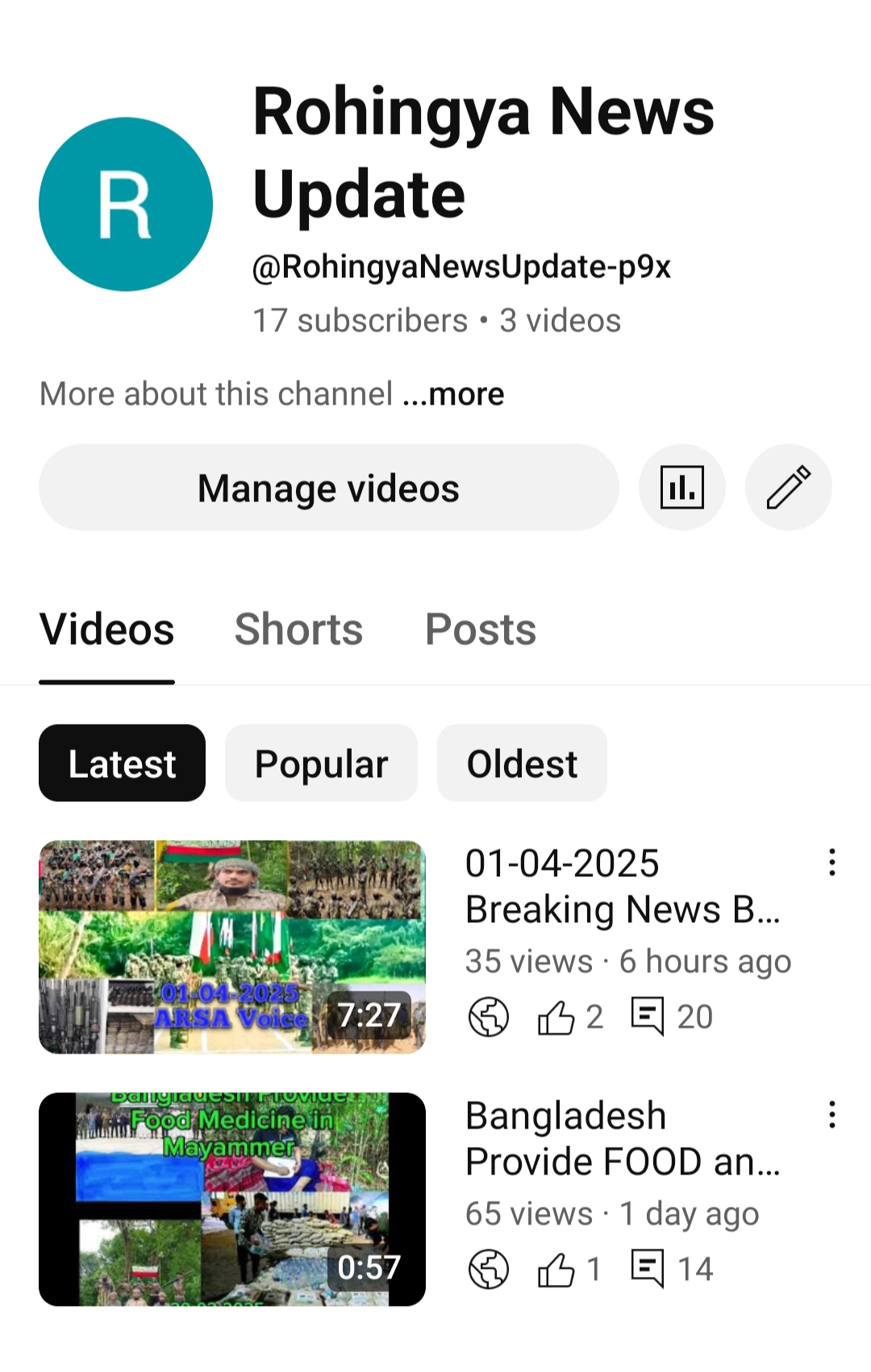
Task: Play Bangladesh Provide FOOD video
Action: pyautogui.click(x=232, y=1199)
